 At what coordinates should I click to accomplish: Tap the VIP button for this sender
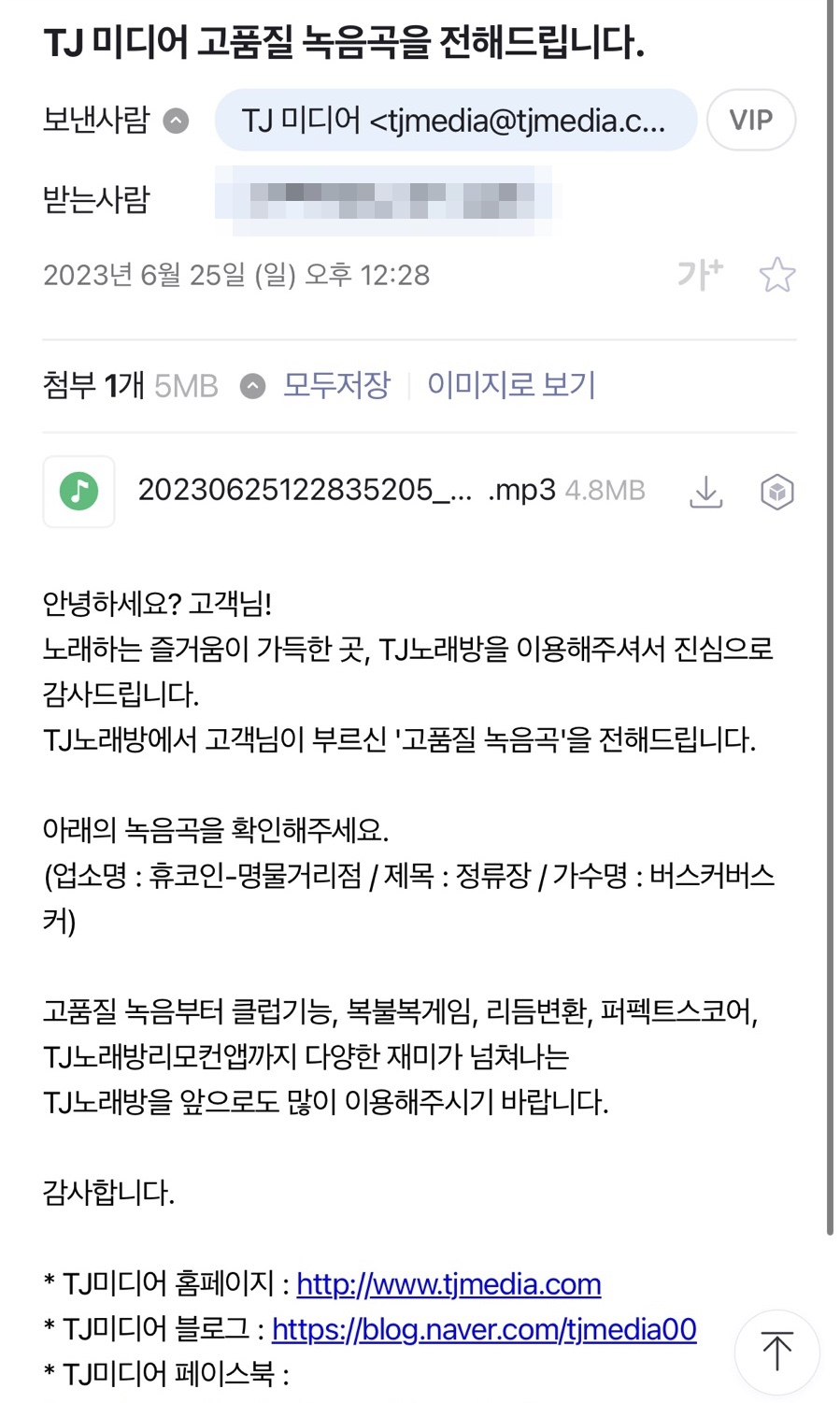click(750, 121)
